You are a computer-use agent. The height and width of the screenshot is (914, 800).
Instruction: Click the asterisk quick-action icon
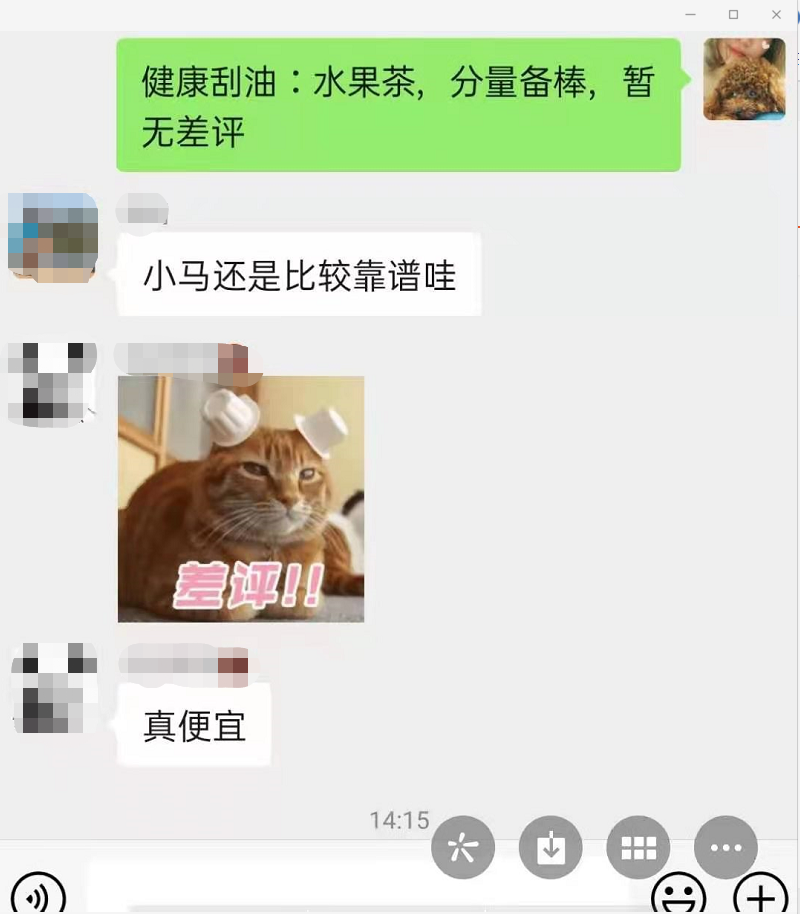pyautogui.click(x=462, y=847)
